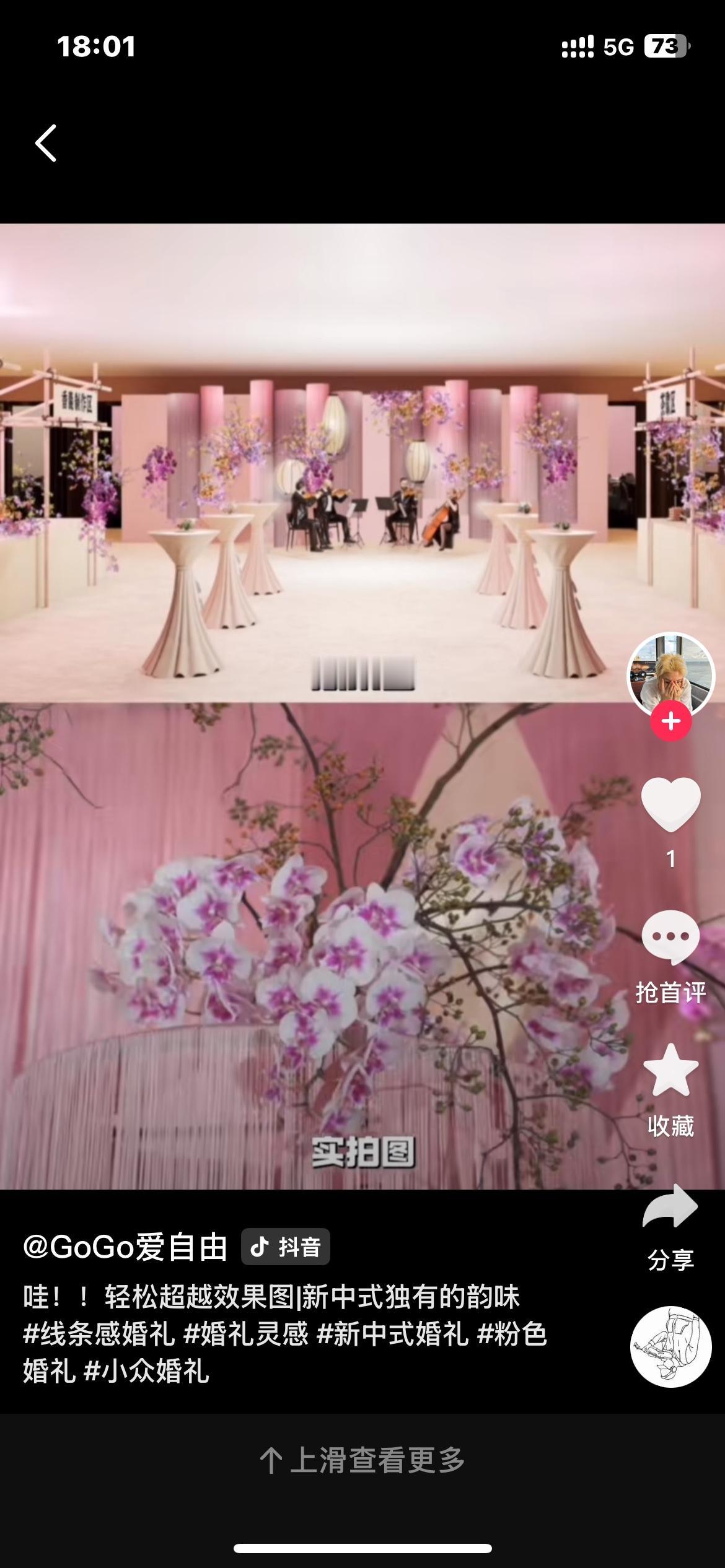This screenshot has height=1568, width=725.
Task: Tap the back arrow at top left
Action: [46, 141]
